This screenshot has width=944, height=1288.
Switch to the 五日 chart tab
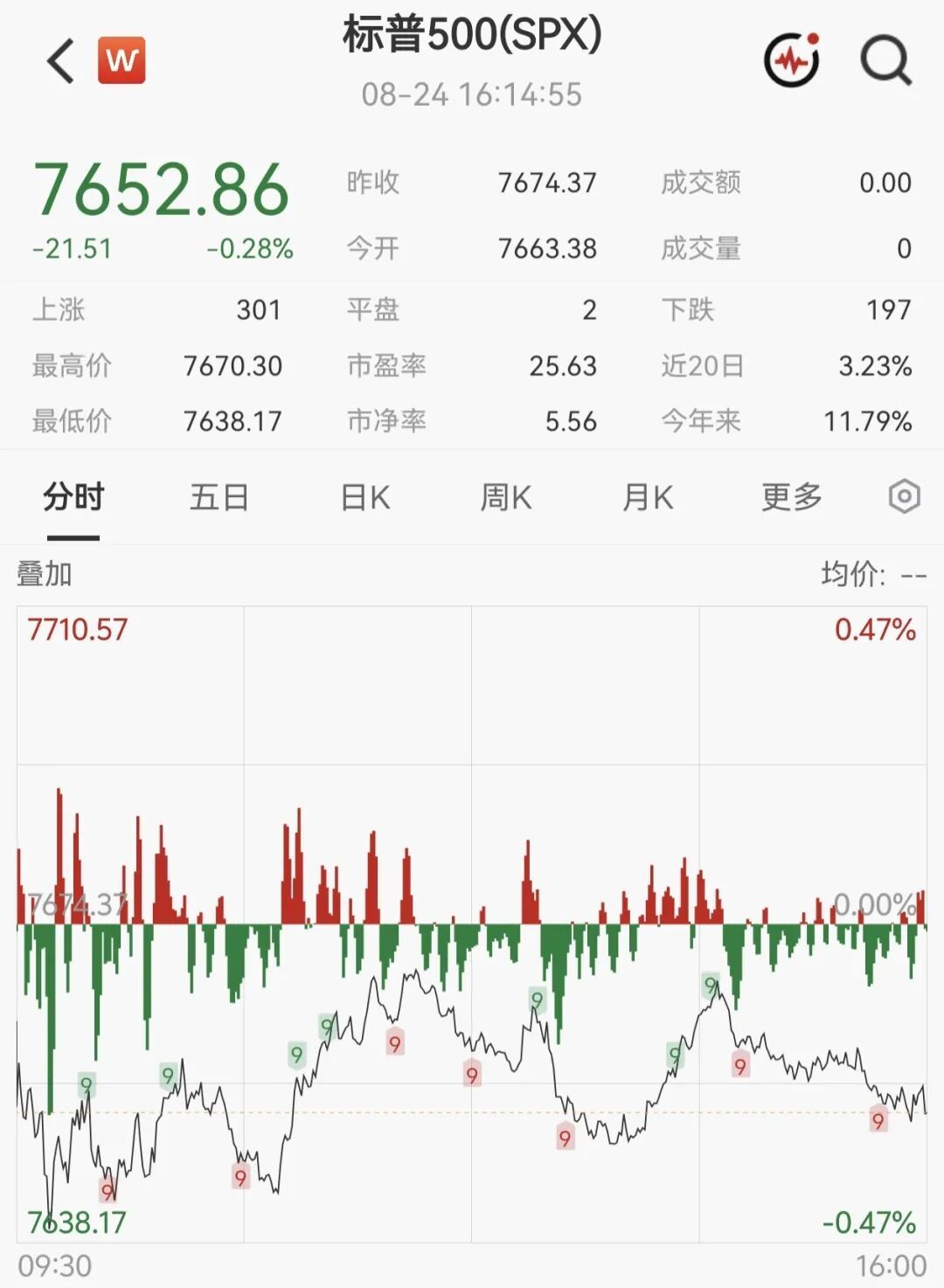219,497
